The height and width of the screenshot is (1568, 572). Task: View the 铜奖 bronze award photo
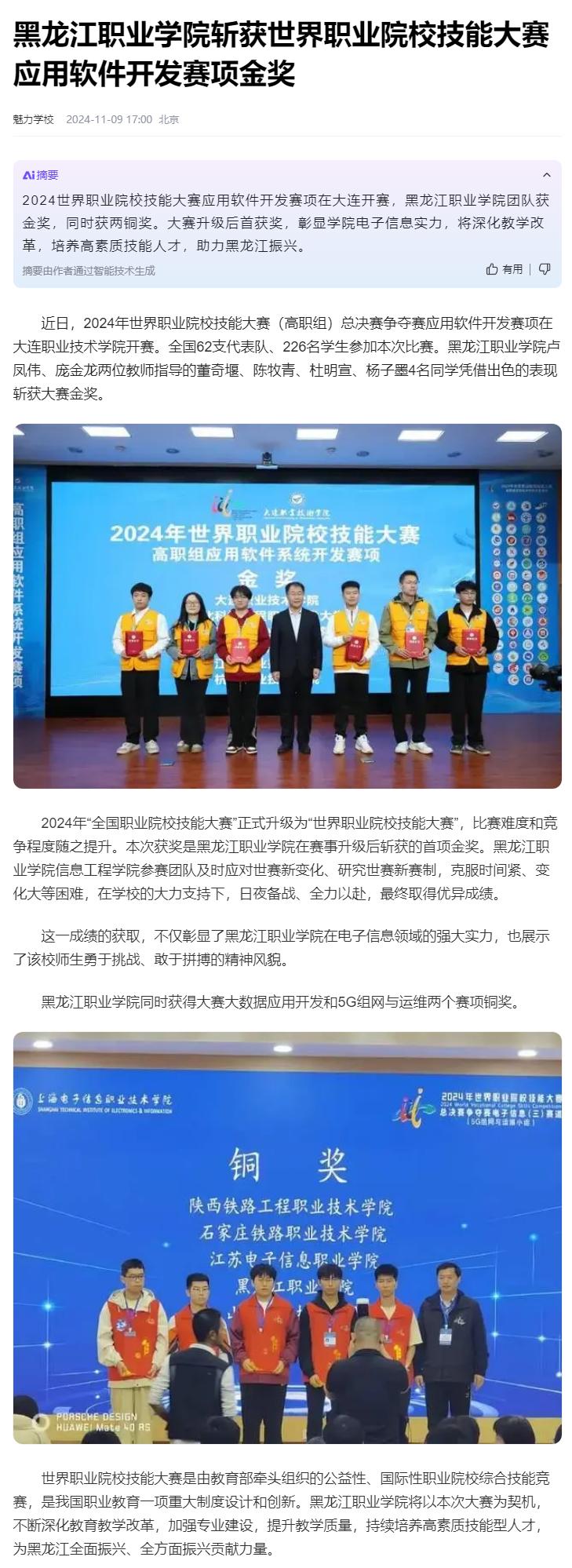click(287, 1238)
